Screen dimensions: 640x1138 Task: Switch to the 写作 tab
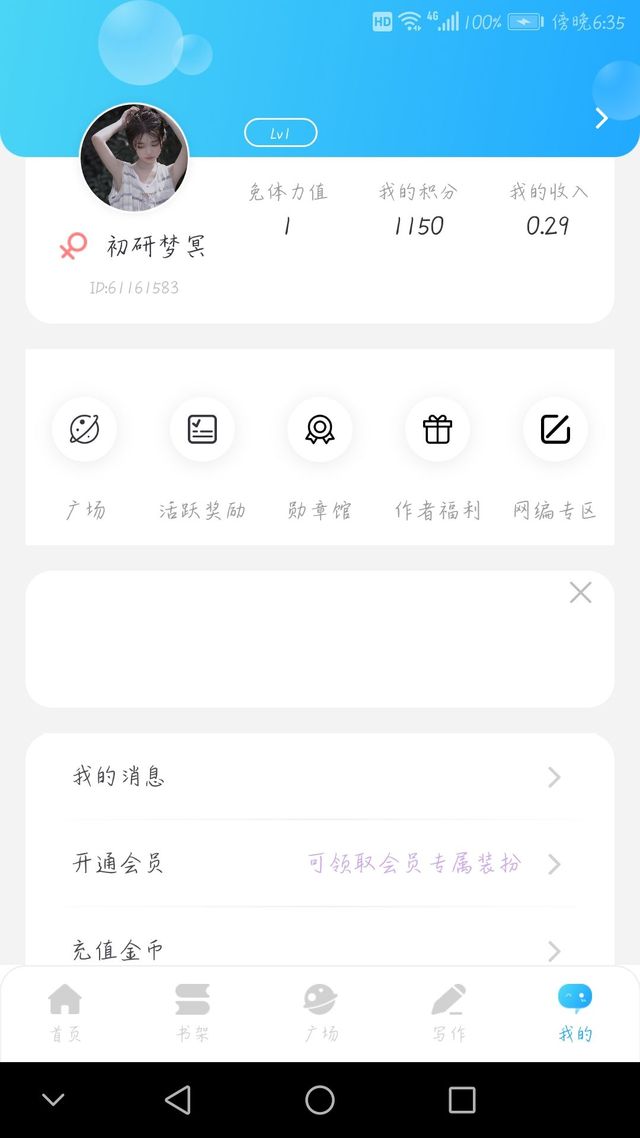[x=448, y=1012]
